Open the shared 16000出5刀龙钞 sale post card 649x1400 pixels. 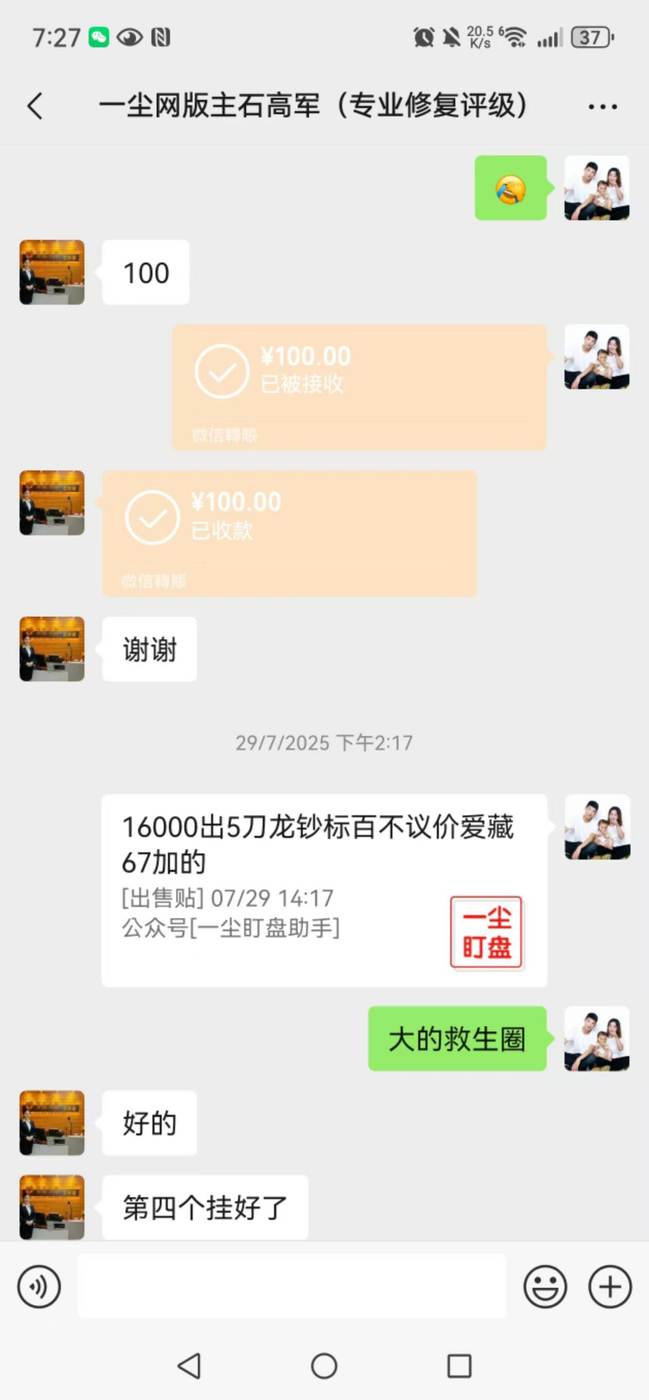pyautogui.click(x=324, y=889)
